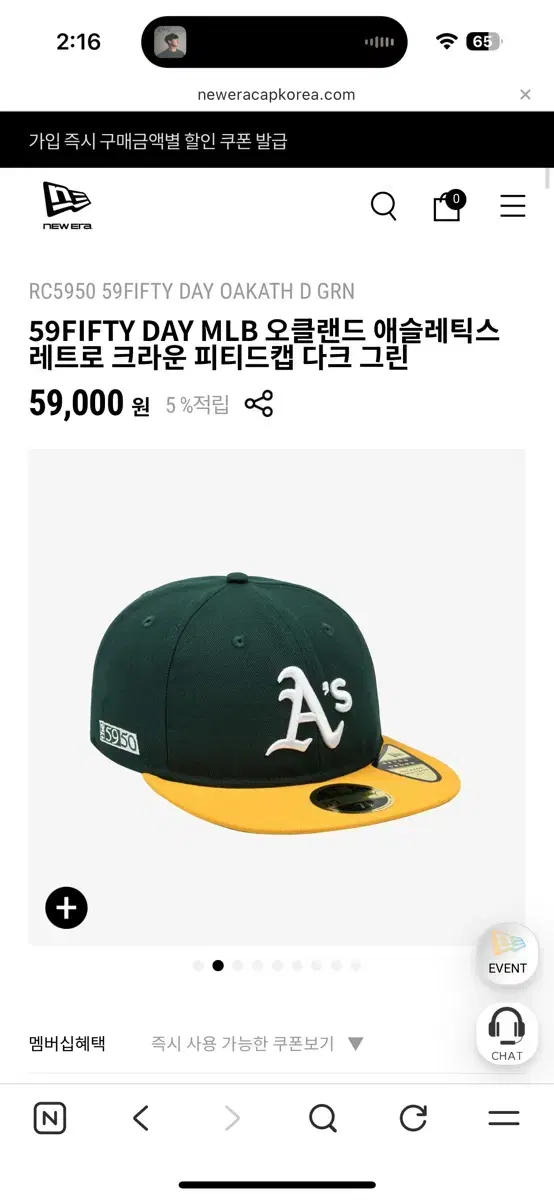Open the New Era home logo
Image resolution: width=554 pixels, height=1200 pixels.
(x=67, y=206)
